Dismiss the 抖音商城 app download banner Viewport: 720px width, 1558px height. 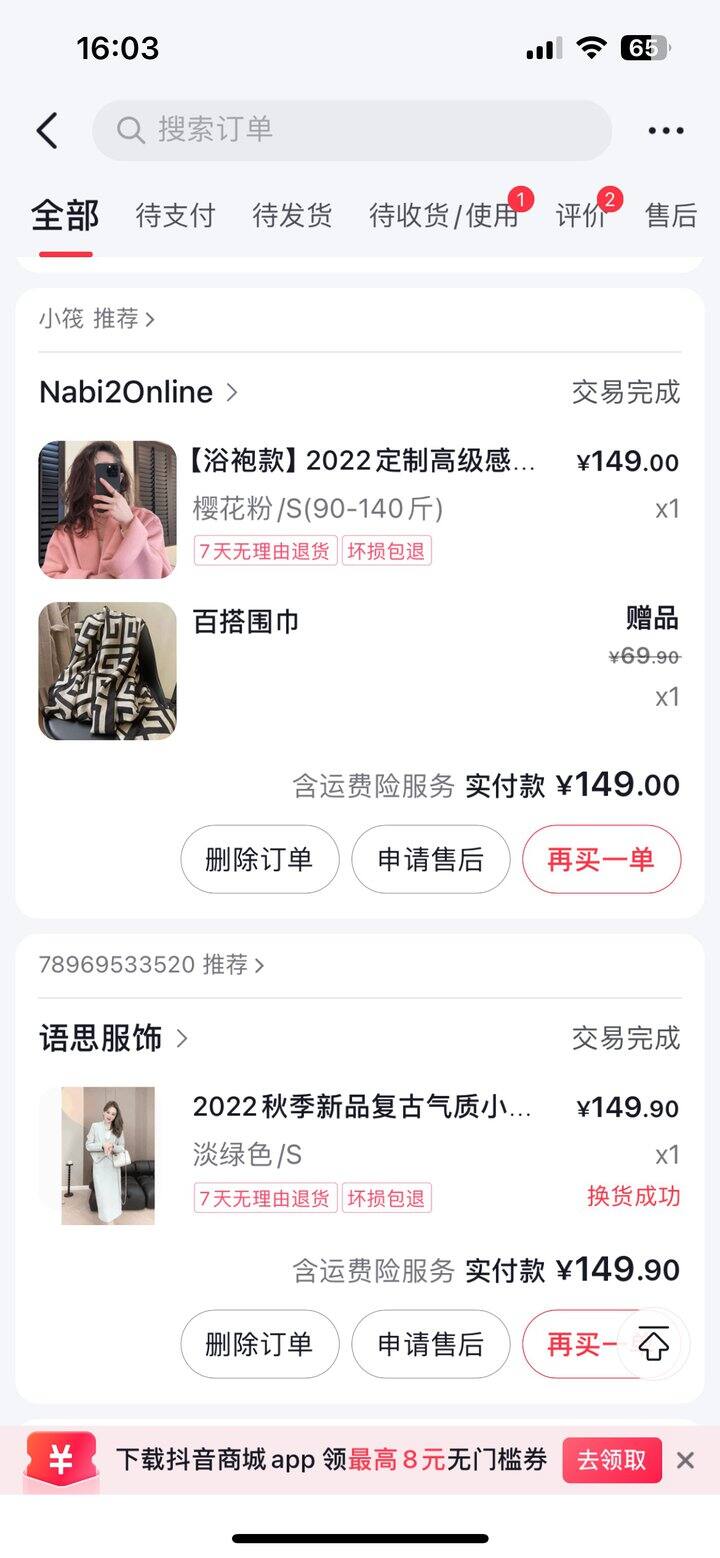(685, 1460)
